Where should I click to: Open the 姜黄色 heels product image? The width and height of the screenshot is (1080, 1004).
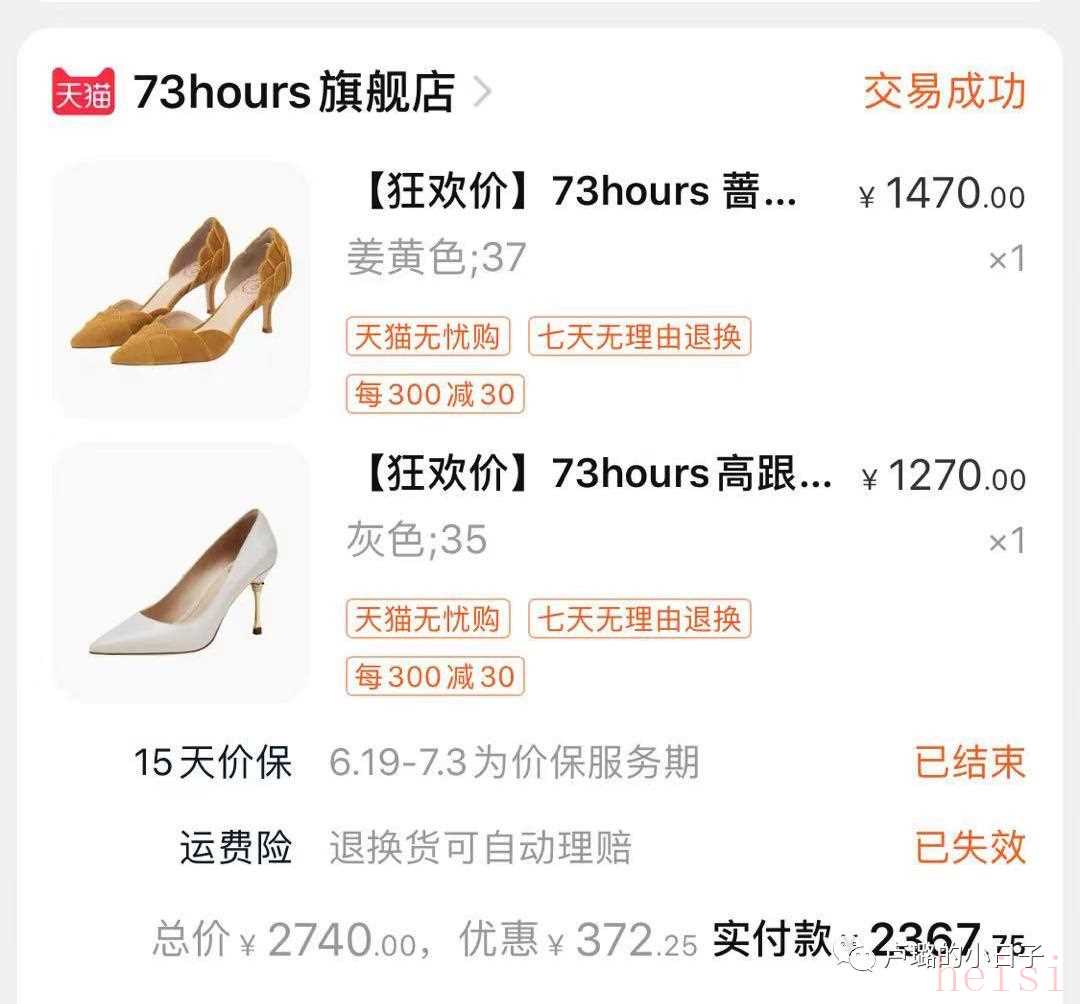(180, 290)
